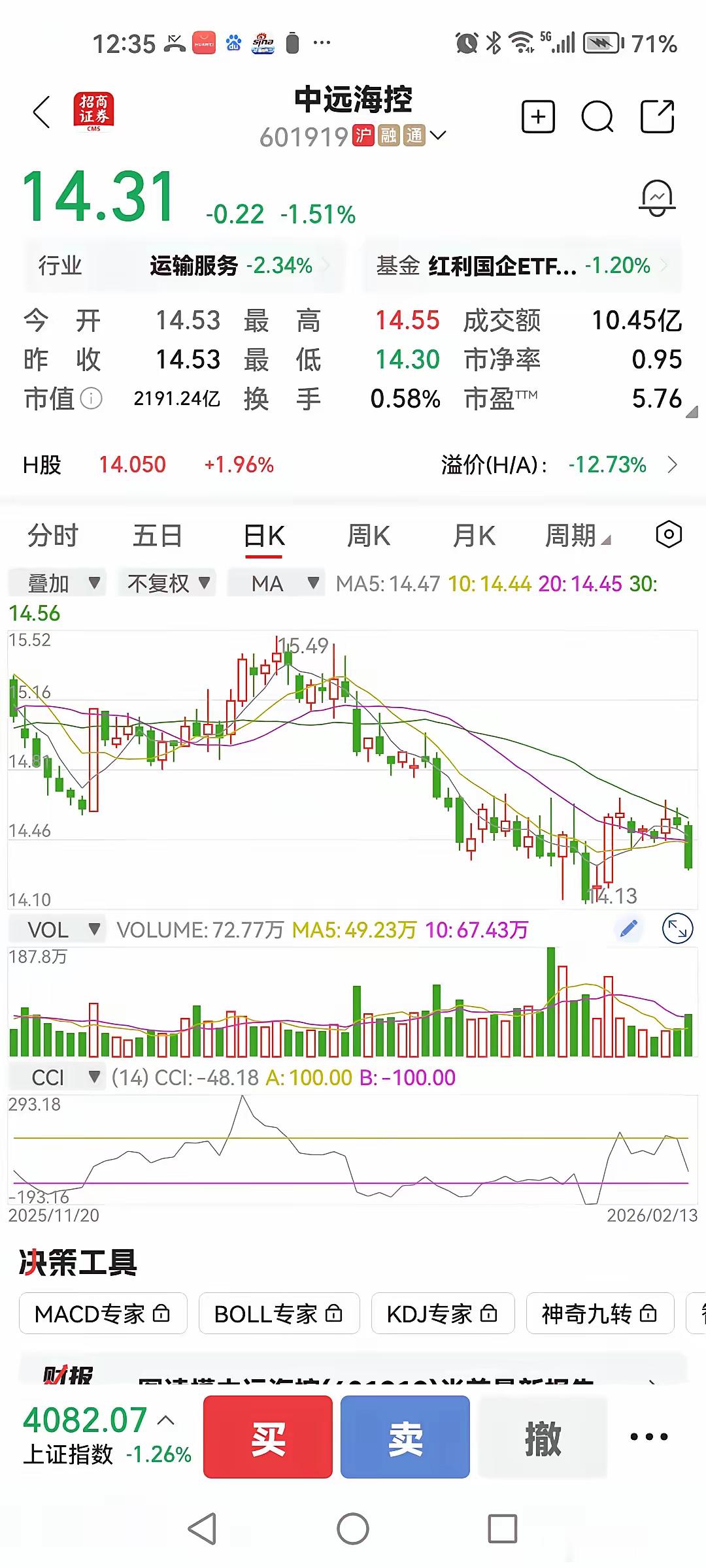Open the chart settings gear icon
Image resolution: width=706 pixels, height=1568 pixels.
click(668, 534)
